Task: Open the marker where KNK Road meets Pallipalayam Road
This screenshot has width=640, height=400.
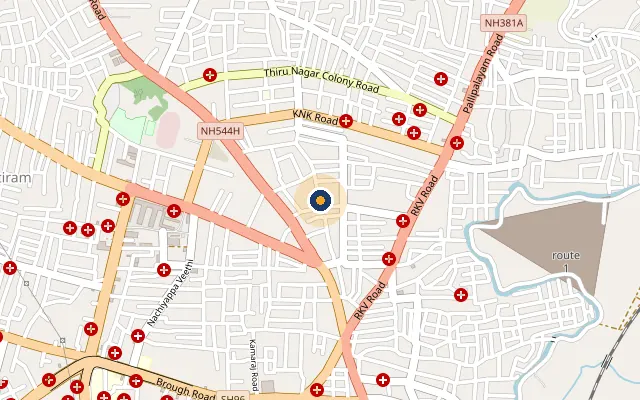Action: point(457,143)
